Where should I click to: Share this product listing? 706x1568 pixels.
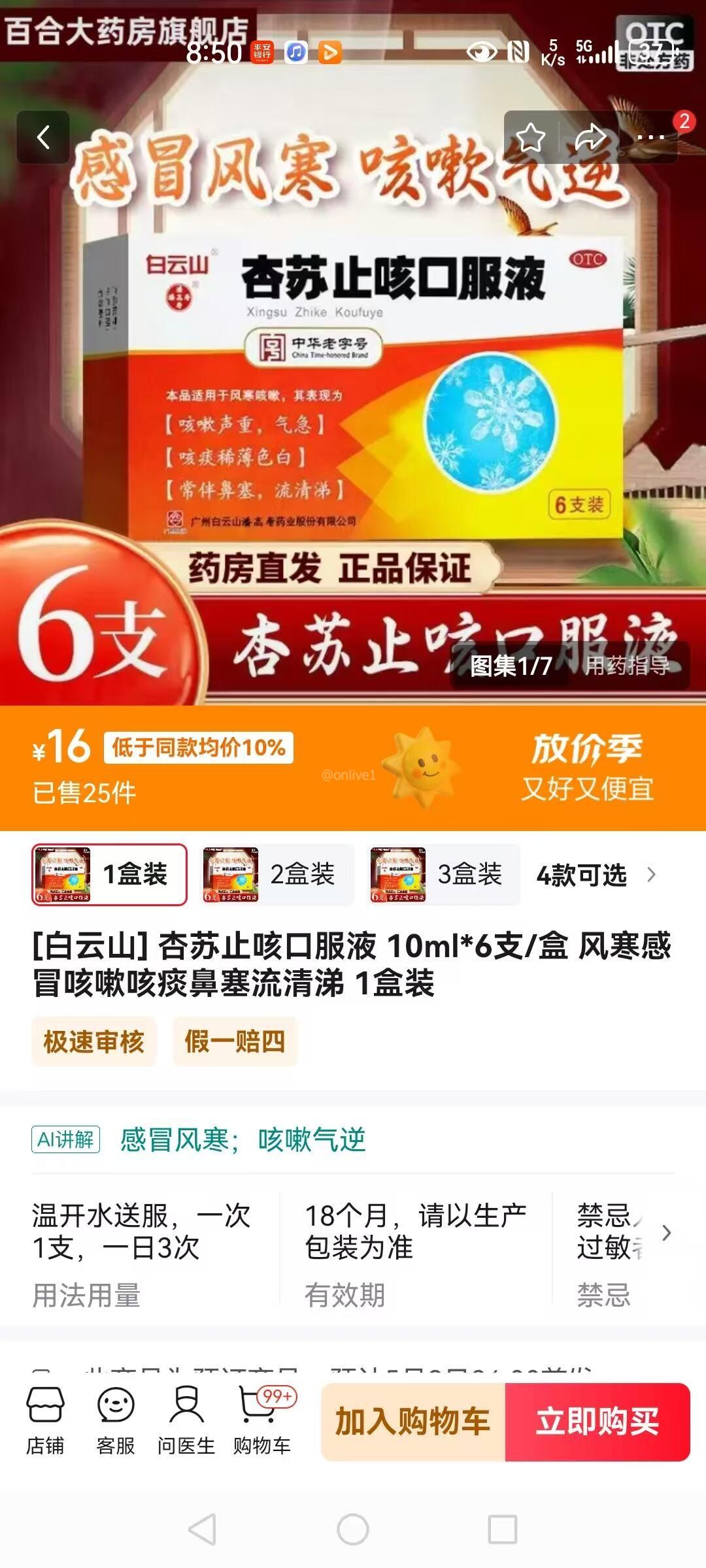590,137
